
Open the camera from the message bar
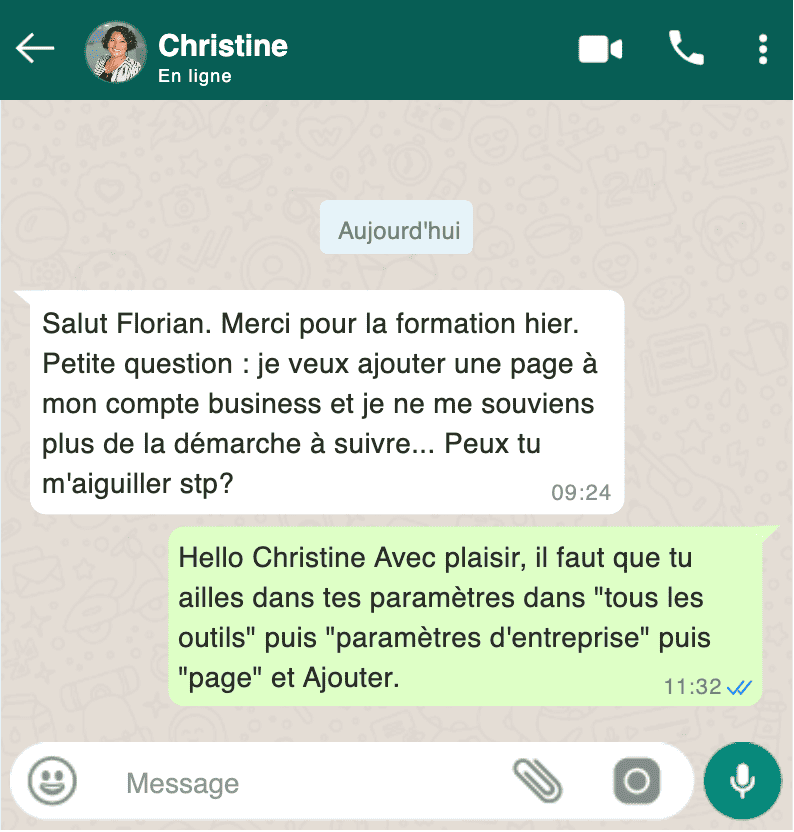click(637, 781)
